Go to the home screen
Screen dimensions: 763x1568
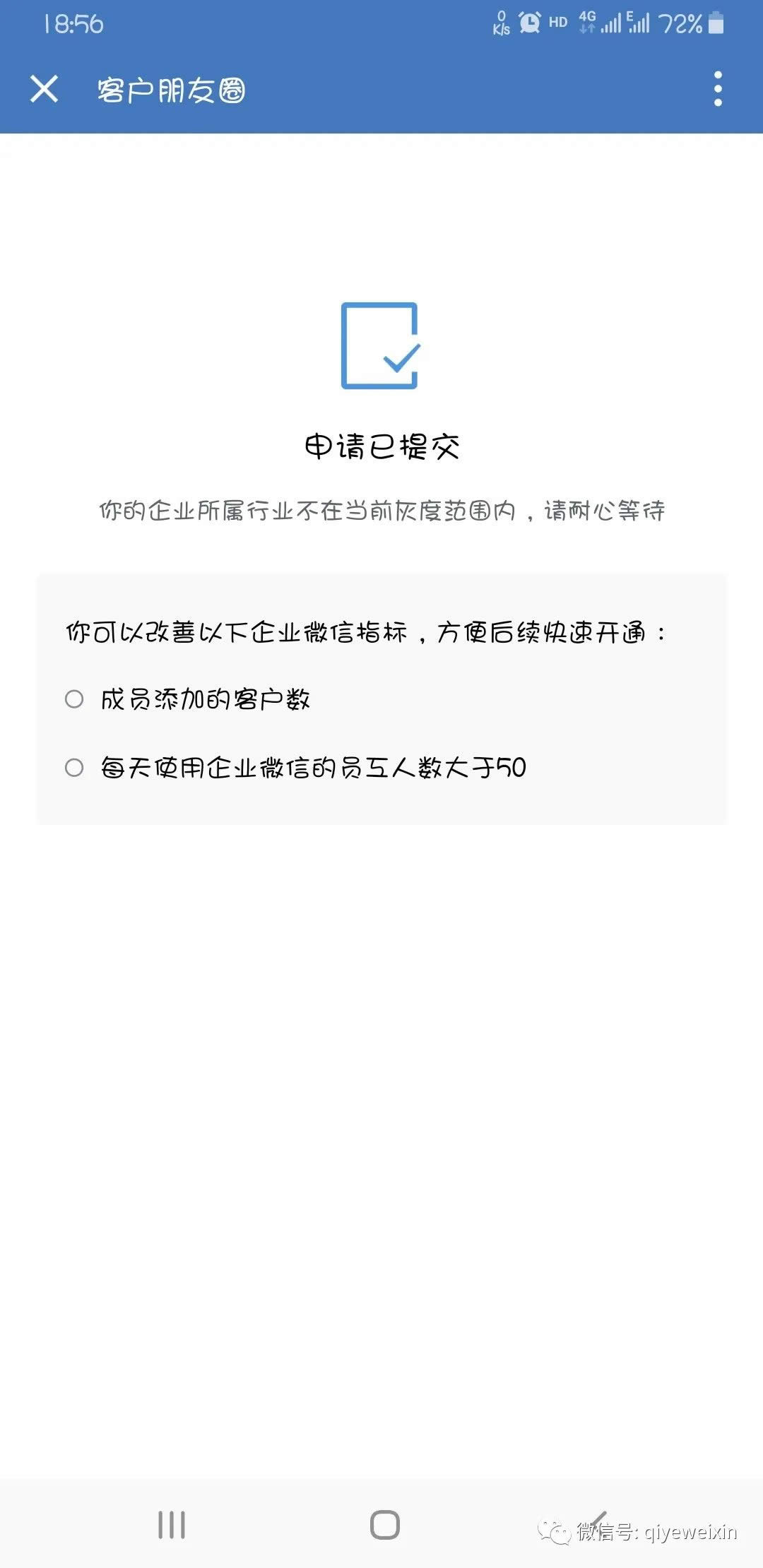385,1525
